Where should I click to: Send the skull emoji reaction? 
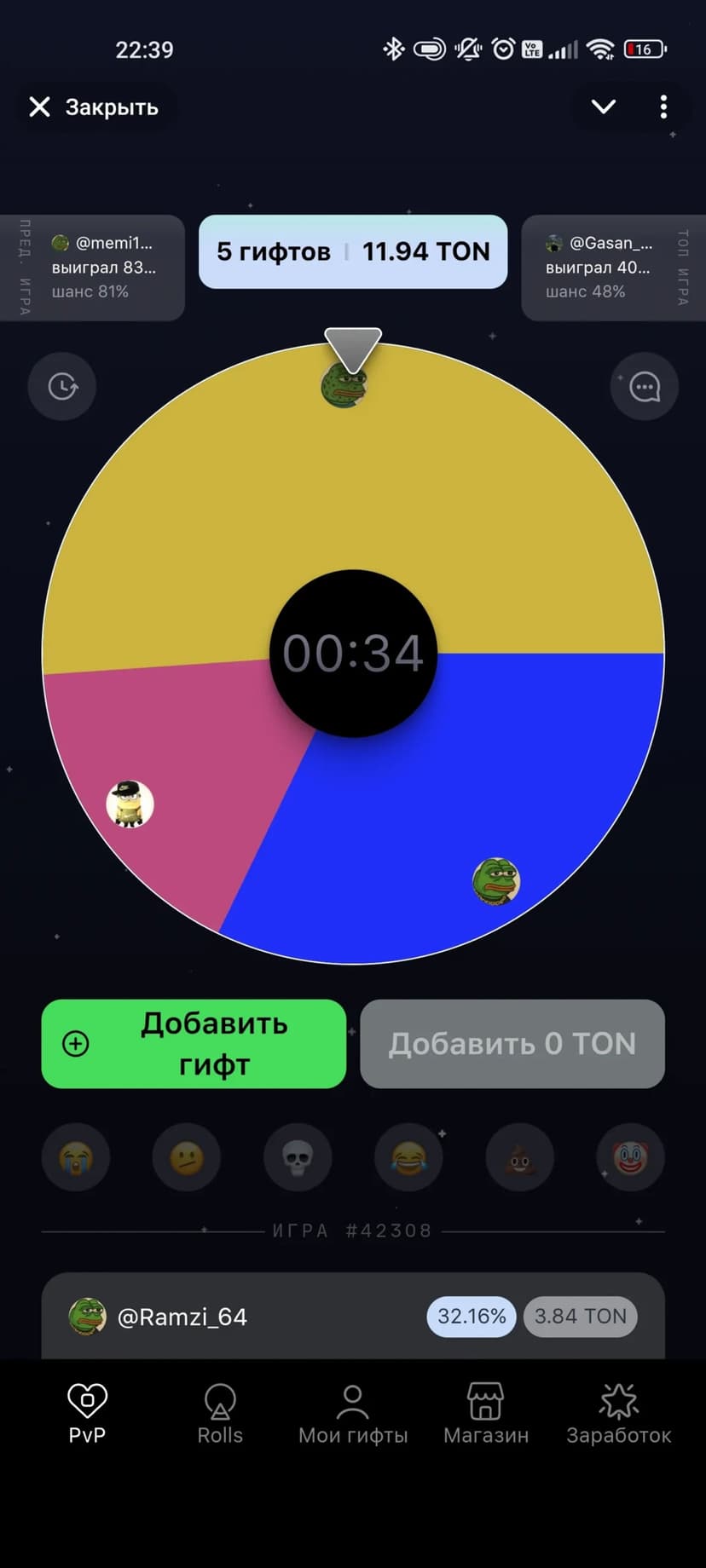click(x=298, y=1157)
